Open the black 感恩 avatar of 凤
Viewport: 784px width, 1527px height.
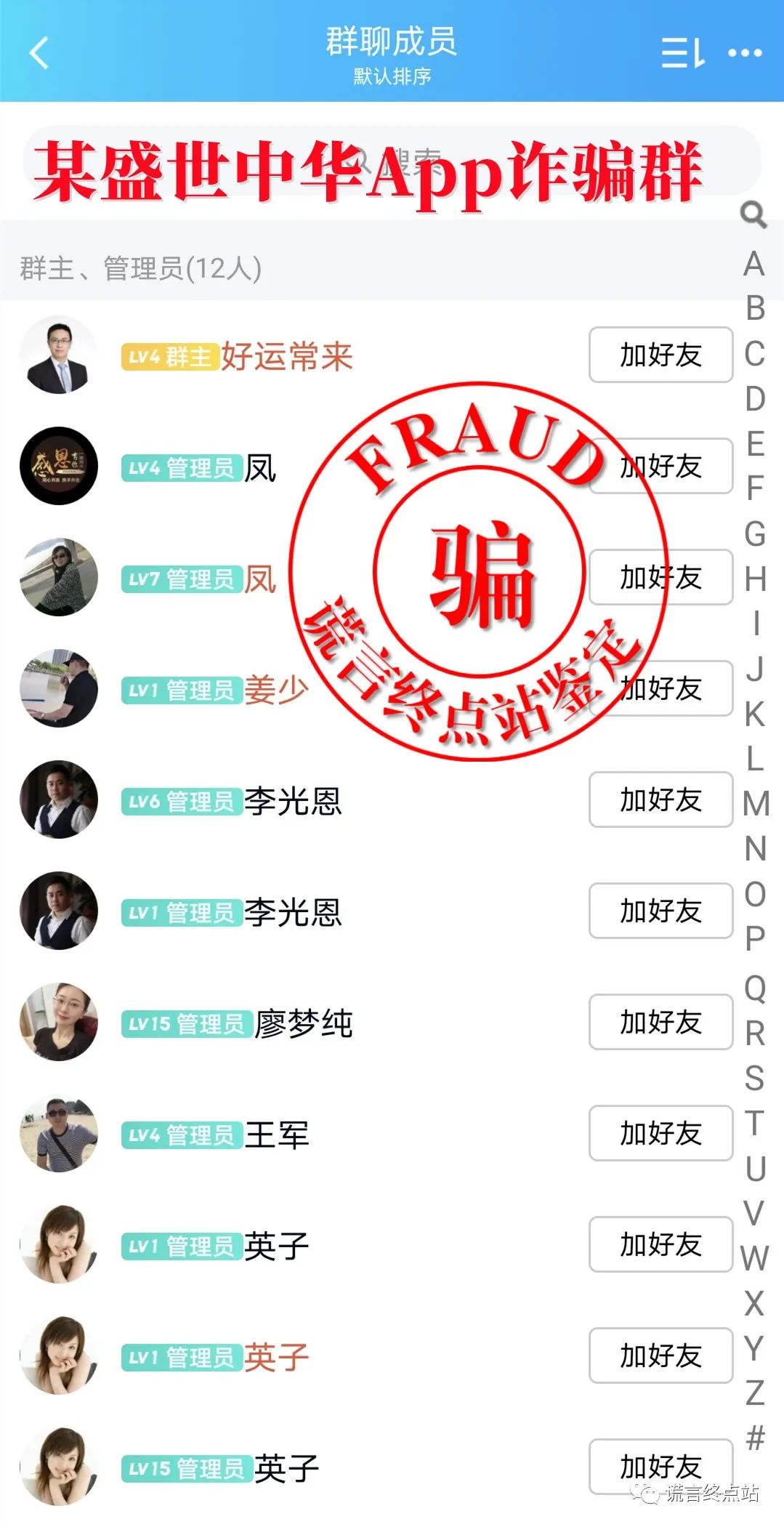(x=58, y=467)
